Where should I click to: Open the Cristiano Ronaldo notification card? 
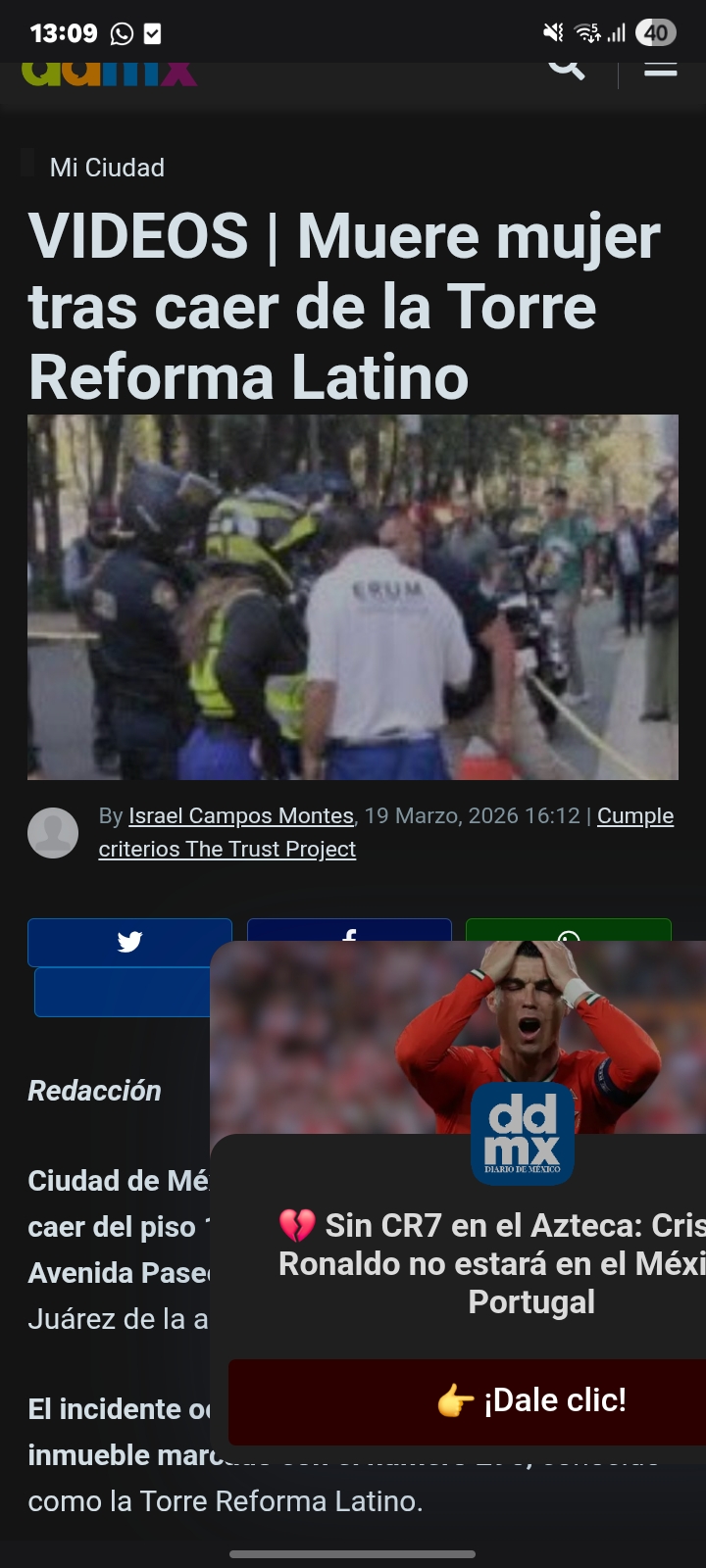click(490, 1262)
